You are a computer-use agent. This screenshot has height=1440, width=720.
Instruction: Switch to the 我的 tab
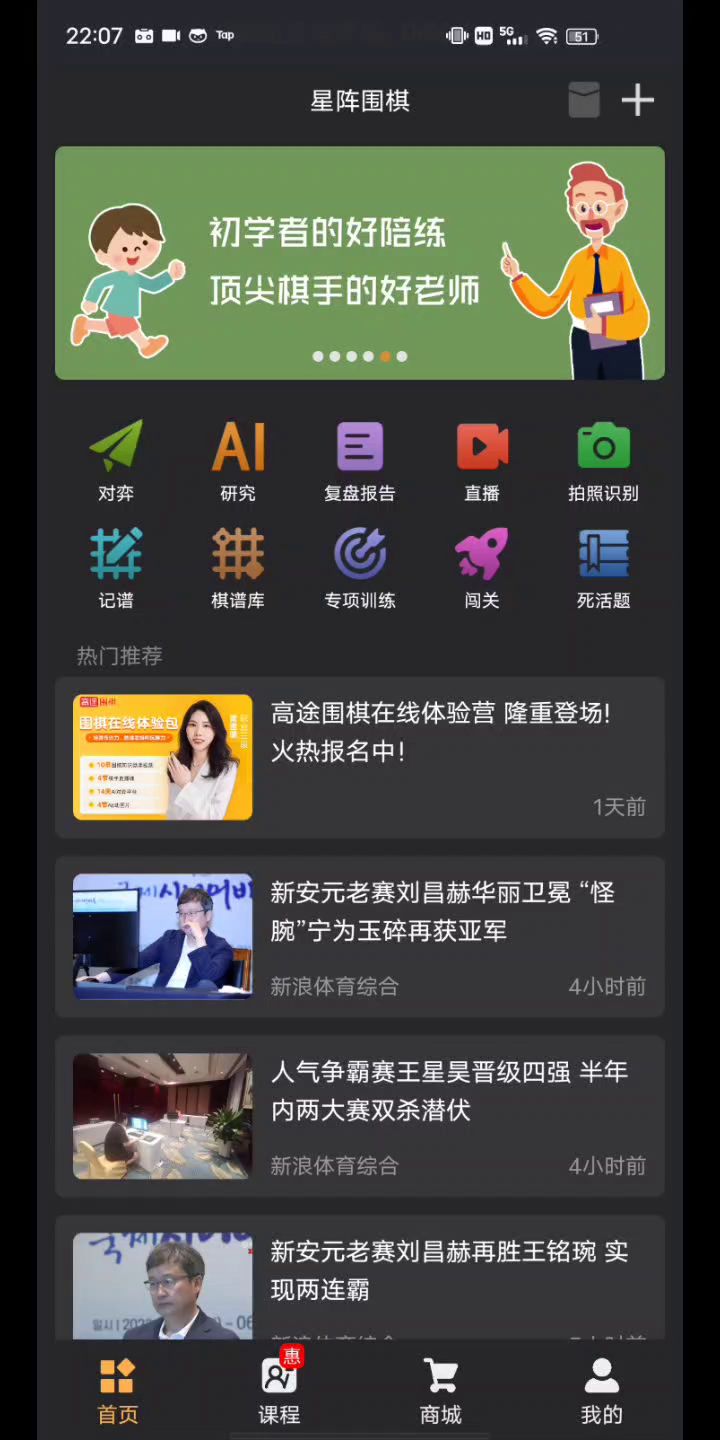(x=601, y=1389)
